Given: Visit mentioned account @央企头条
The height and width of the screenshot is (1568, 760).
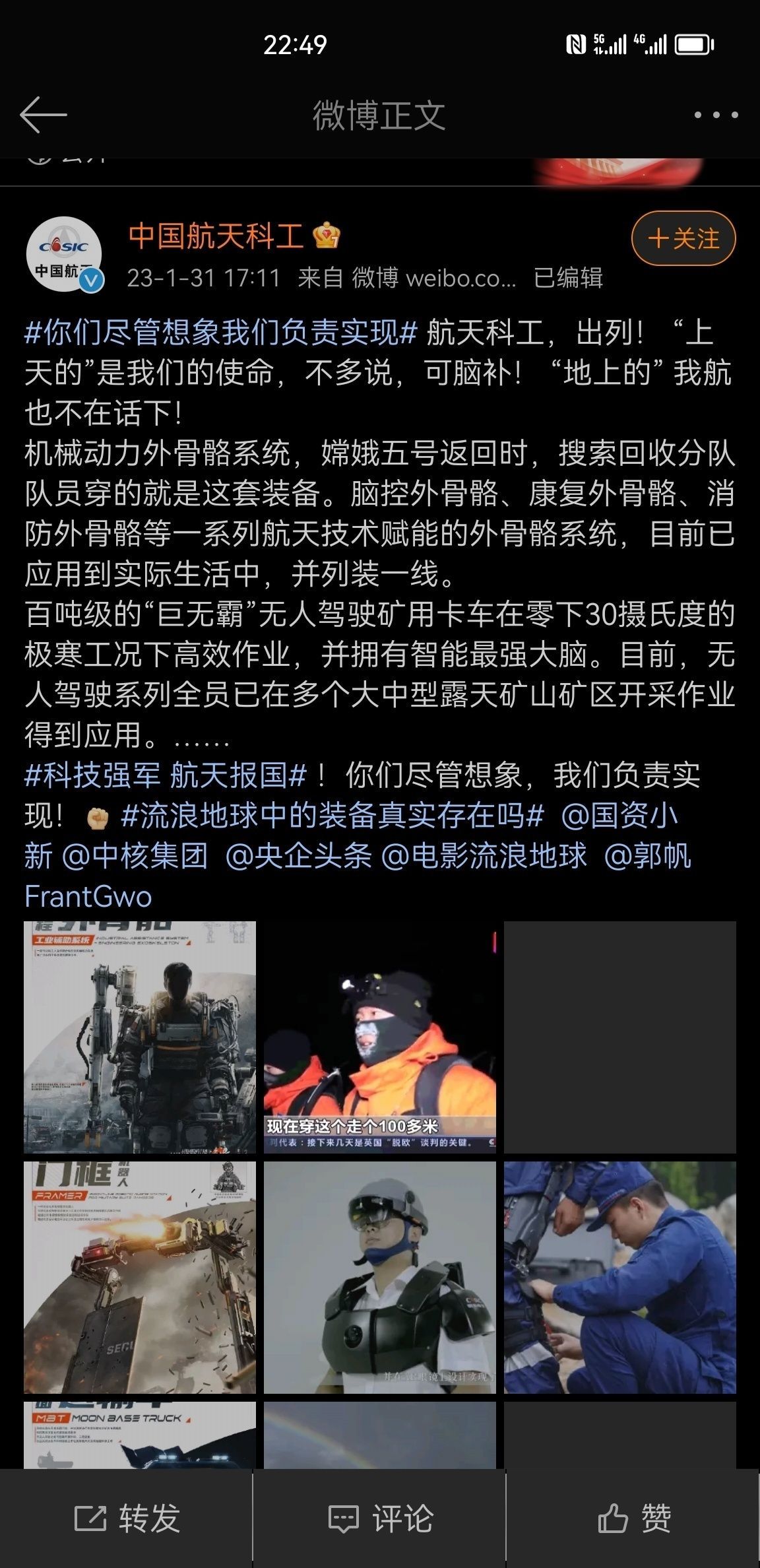Looking at the screenshot, I should point(298,857).
